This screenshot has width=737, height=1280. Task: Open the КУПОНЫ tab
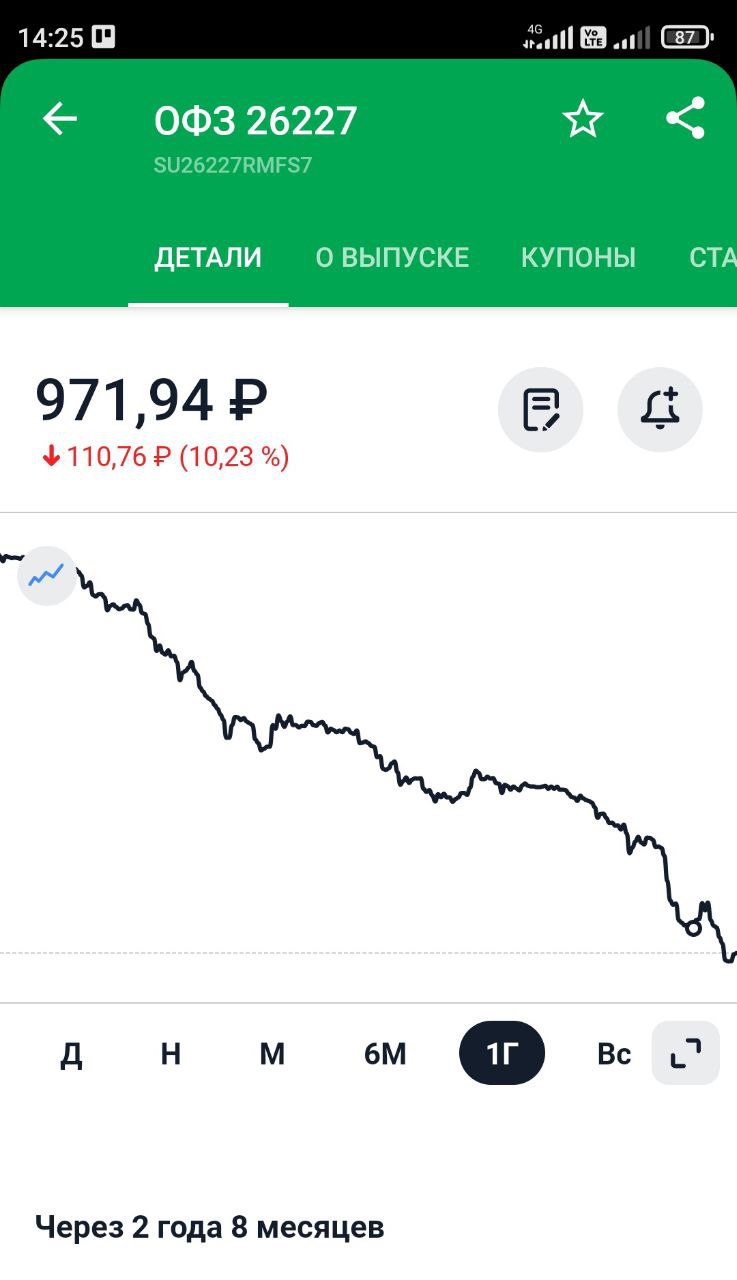pyautogui.click(x=578, y=257)
